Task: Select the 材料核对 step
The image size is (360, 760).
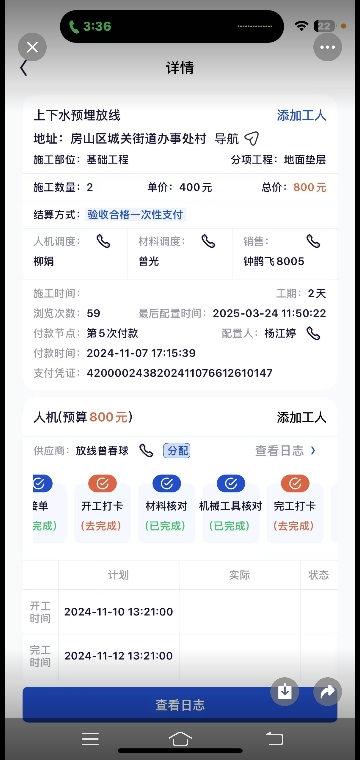Action: click(x=167, y=508)
